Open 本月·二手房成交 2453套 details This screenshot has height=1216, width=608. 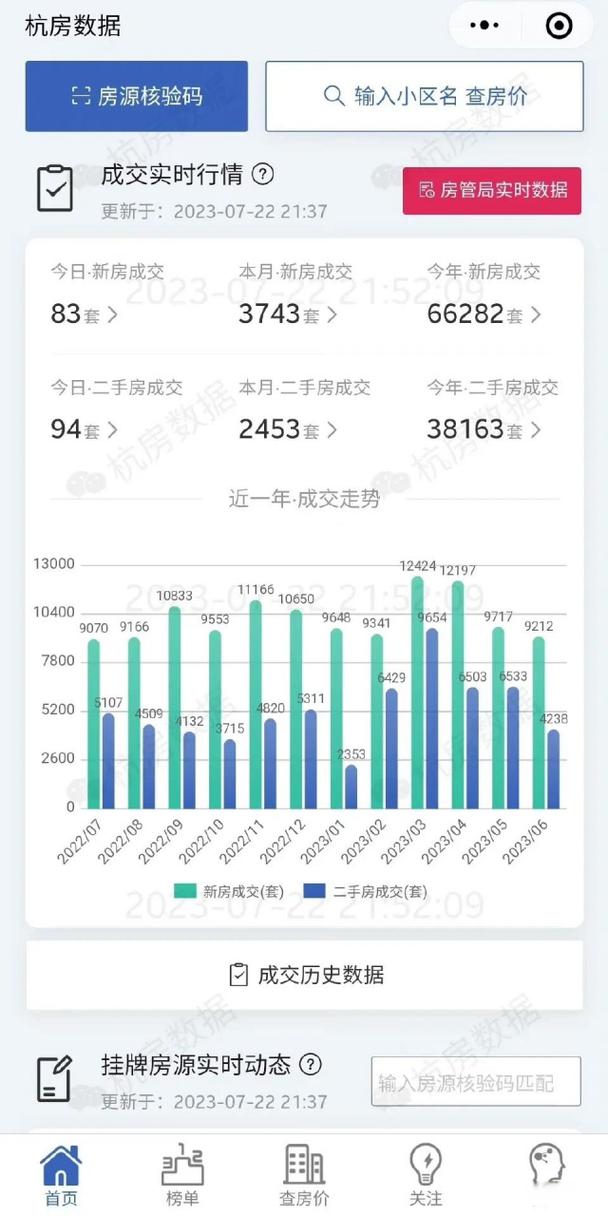point(288,430)
